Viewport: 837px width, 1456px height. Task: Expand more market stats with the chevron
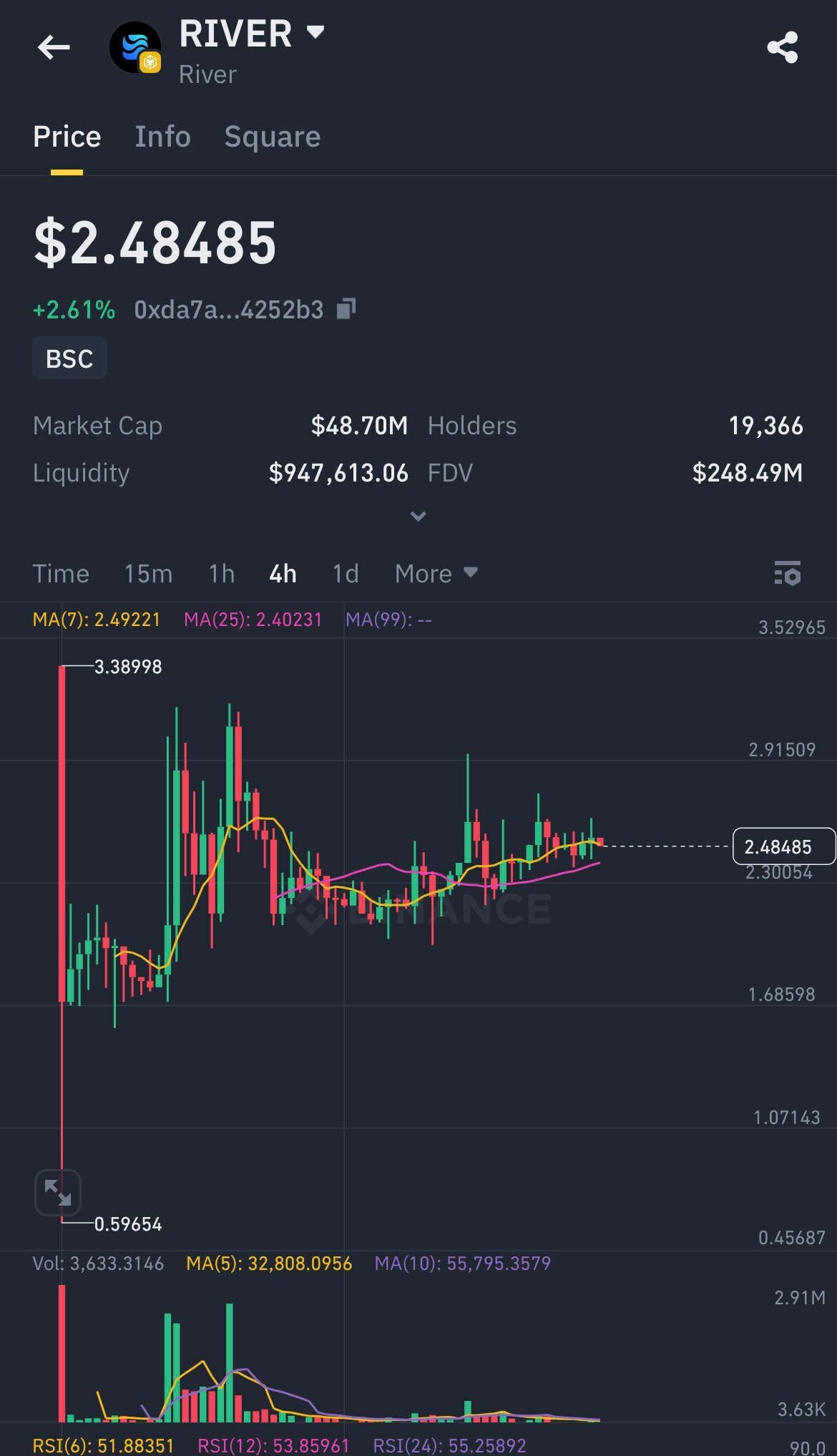click(x=418, y=516)
